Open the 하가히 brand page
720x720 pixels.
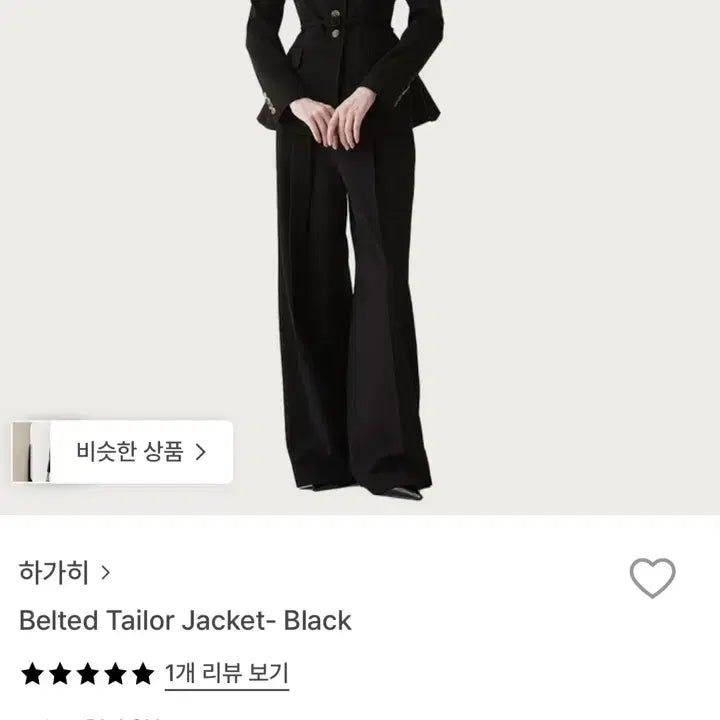pyautogui.click(x=64, y=573)
